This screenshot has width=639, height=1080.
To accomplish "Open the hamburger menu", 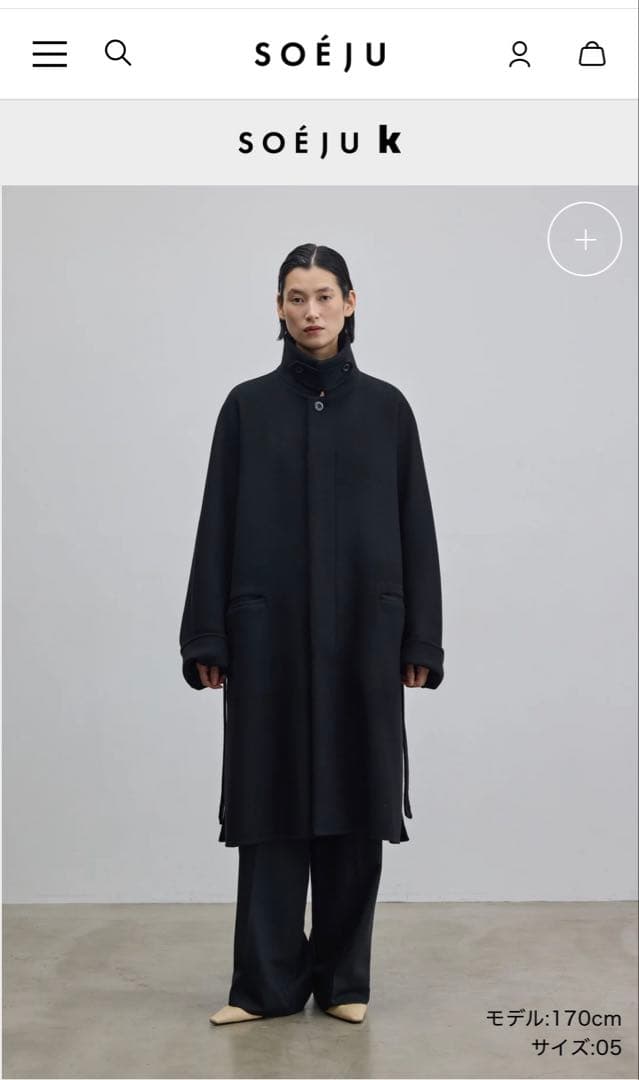I will [50, 54].
